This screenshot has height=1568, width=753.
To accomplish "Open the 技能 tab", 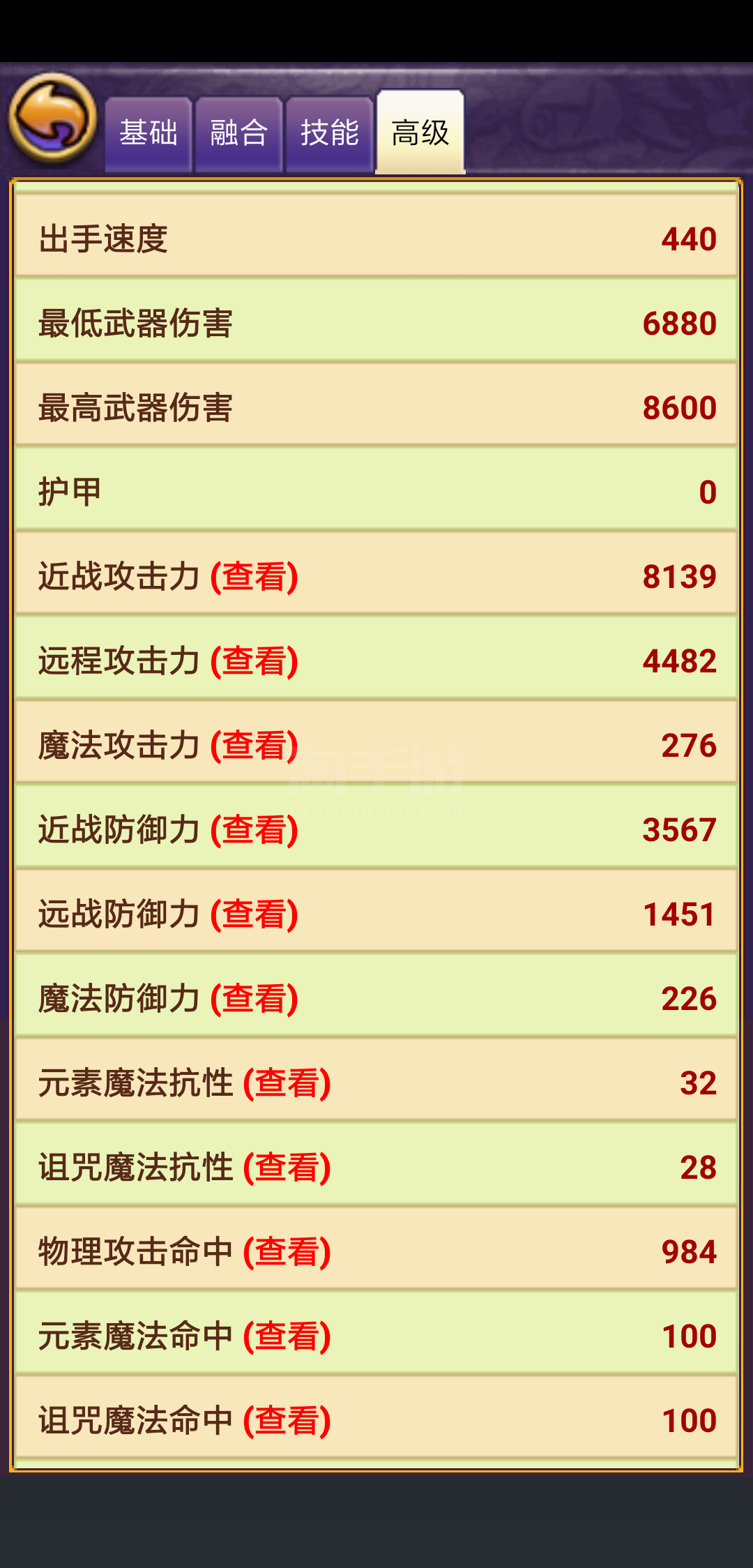I will (329, 134).
